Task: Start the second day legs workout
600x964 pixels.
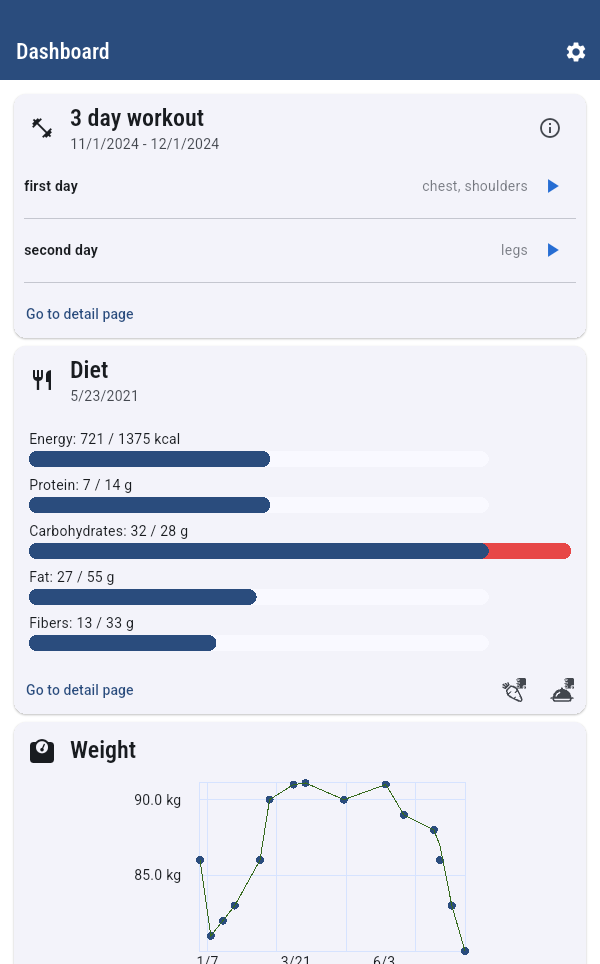Action: (553, 250)
